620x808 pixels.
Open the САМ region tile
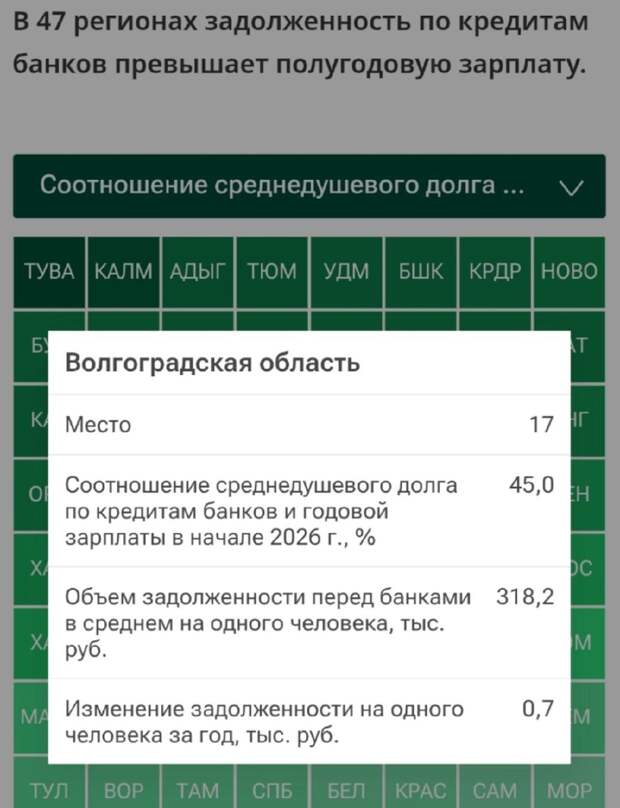point(494,789)
